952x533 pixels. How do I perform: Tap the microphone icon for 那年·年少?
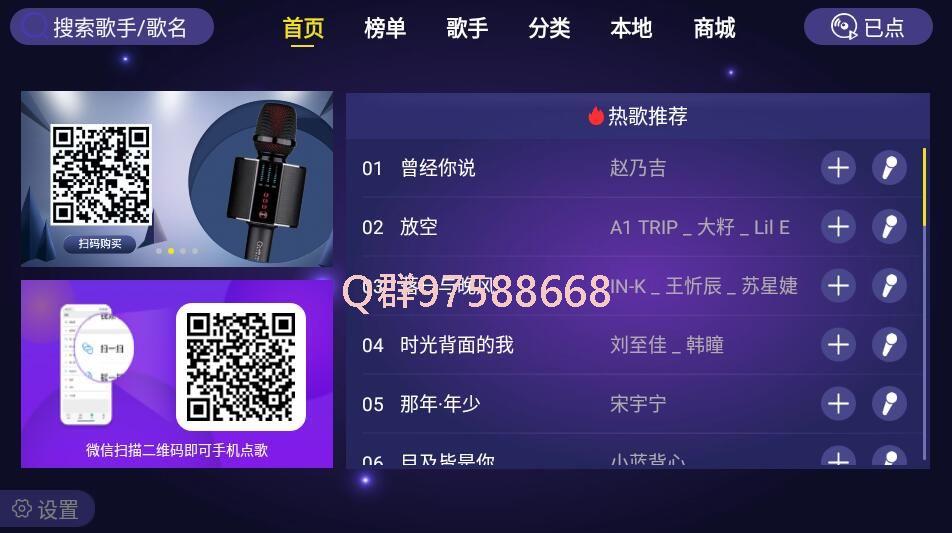pyautogui.click(x=889, y=404)
